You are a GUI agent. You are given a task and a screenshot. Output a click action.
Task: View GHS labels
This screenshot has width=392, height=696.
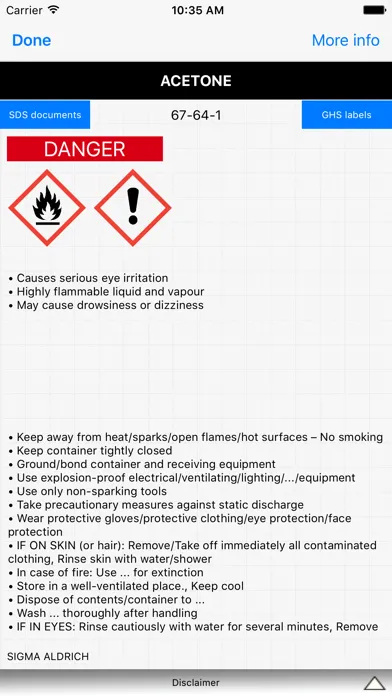point(346,115)
